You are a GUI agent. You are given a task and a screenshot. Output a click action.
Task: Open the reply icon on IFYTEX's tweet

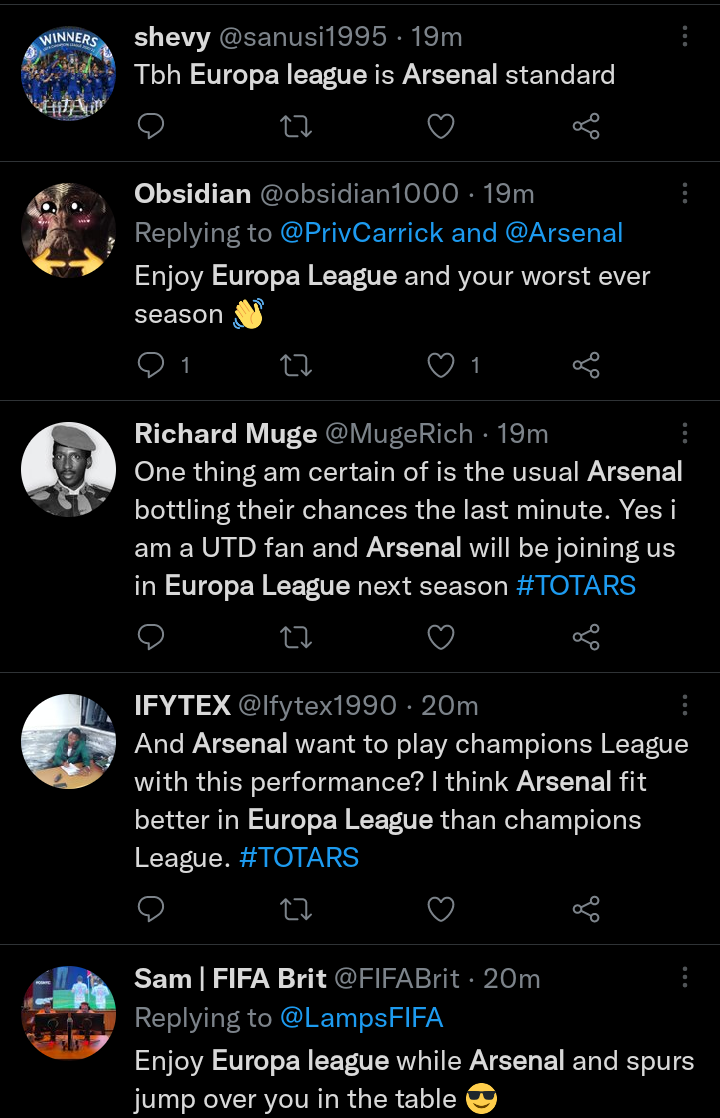(x=150, y=910)
